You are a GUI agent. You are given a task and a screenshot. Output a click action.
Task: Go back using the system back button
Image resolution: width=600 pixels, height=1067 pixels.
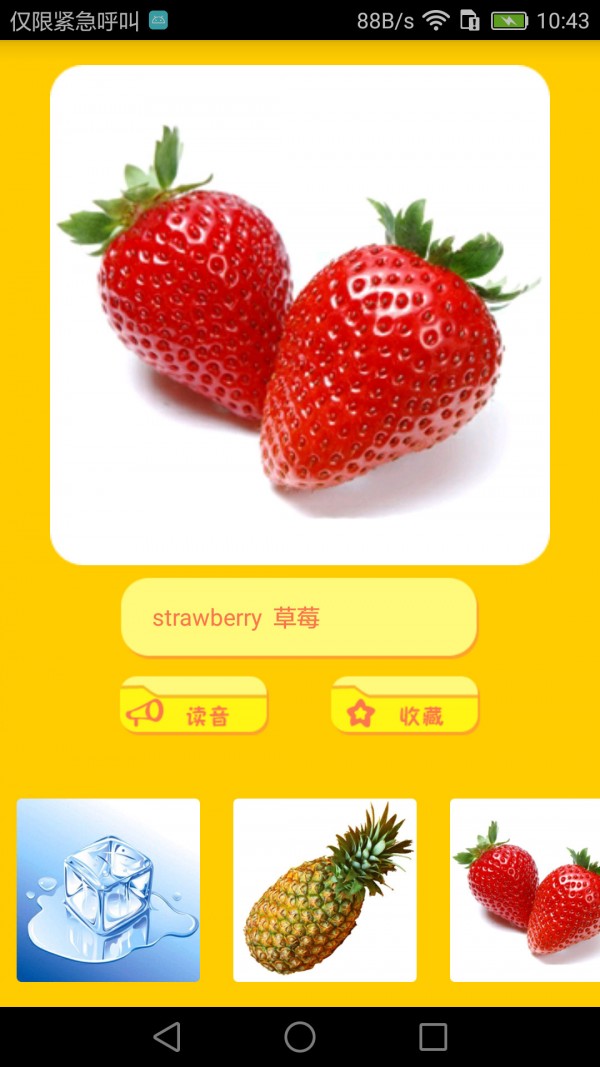tap(167, 1037)
